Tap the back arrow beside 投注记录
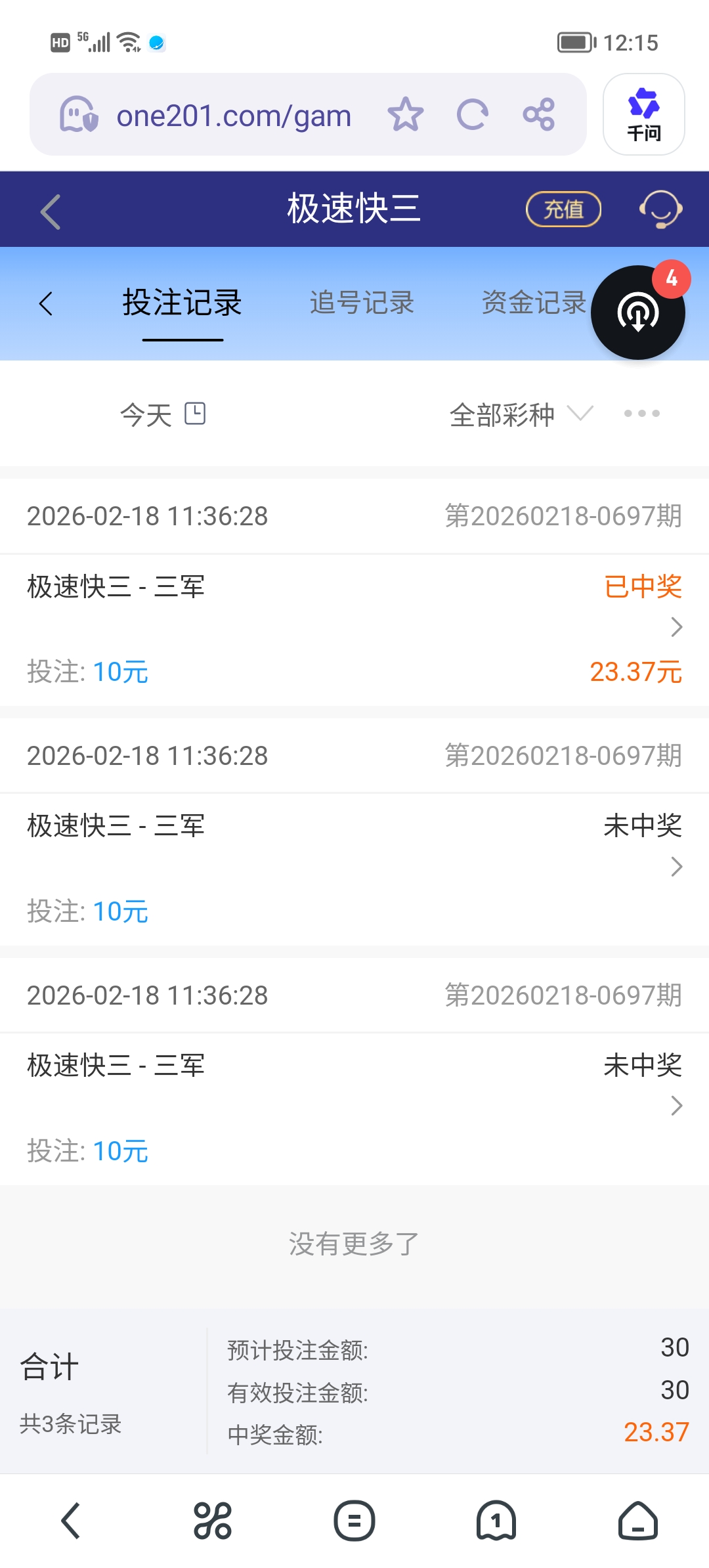 click(46, 303)
